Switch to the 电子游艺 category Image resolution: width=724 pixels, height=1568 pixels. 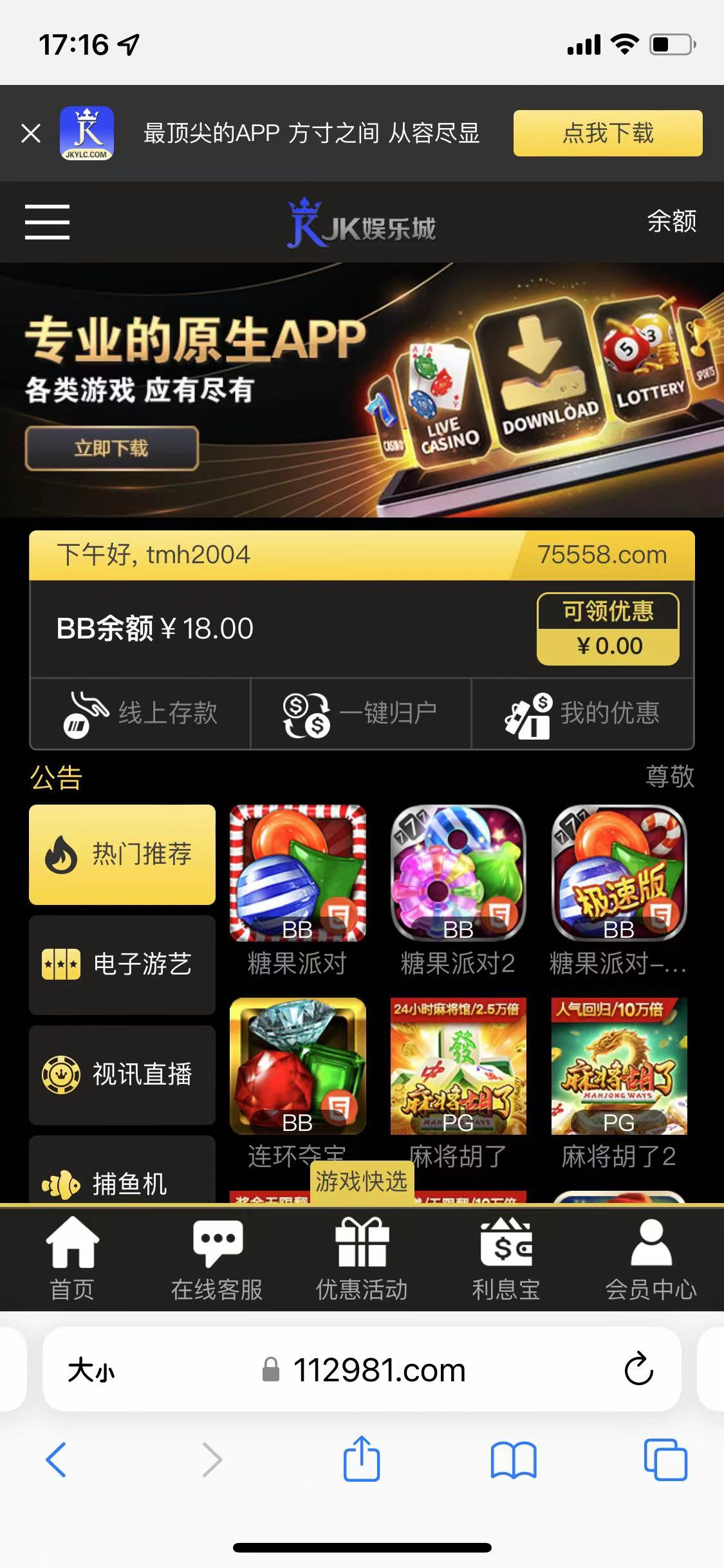[x=122, y=964]
